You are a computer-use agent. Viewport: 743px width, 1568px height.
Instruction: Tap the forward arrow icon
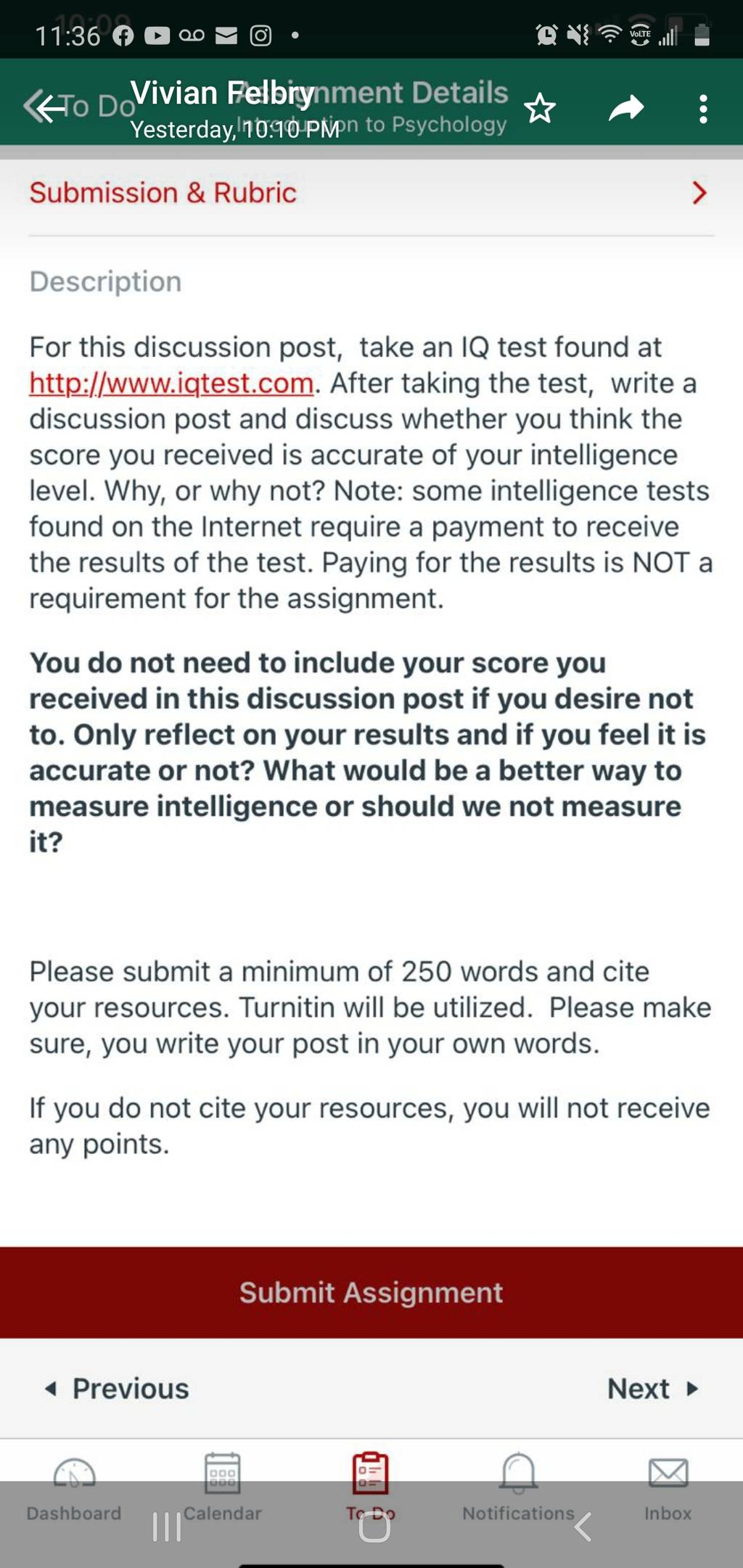tap(626, 109)
